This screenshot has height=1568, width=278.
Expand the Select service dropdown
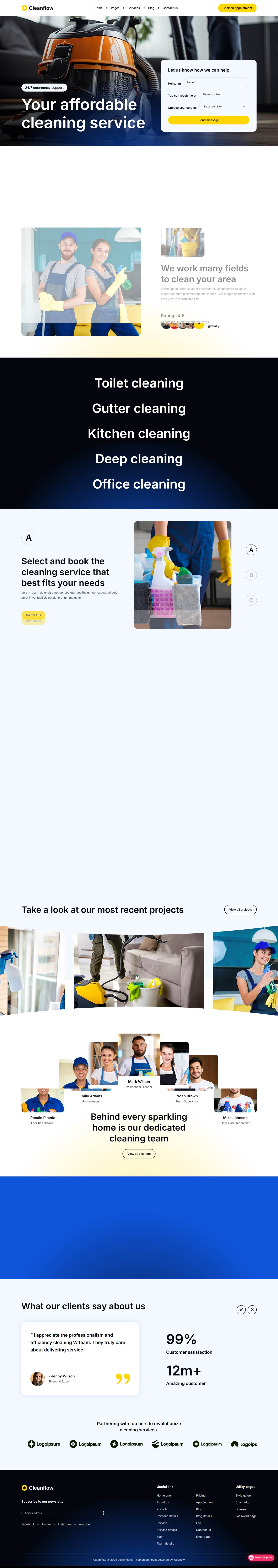(x=224, y=106)
